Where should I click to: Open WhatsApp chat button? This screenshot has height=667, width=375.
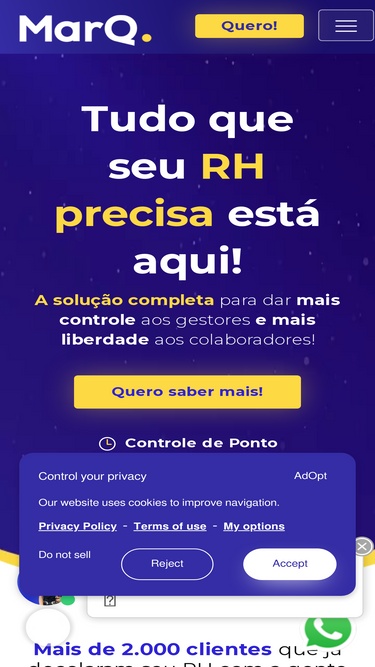[328, 629]
